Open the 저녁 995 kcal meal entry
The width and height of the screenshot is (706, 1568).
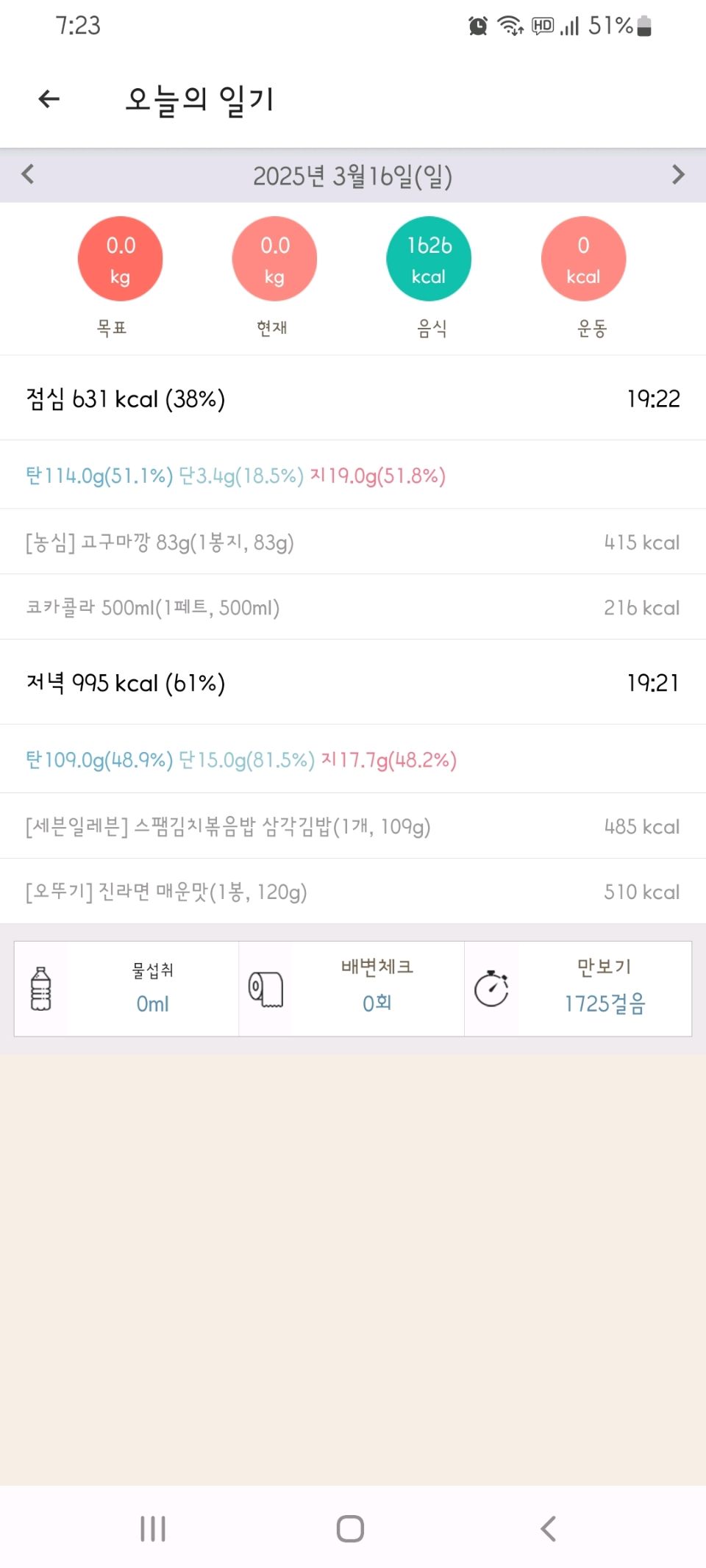tap(353, 683)
